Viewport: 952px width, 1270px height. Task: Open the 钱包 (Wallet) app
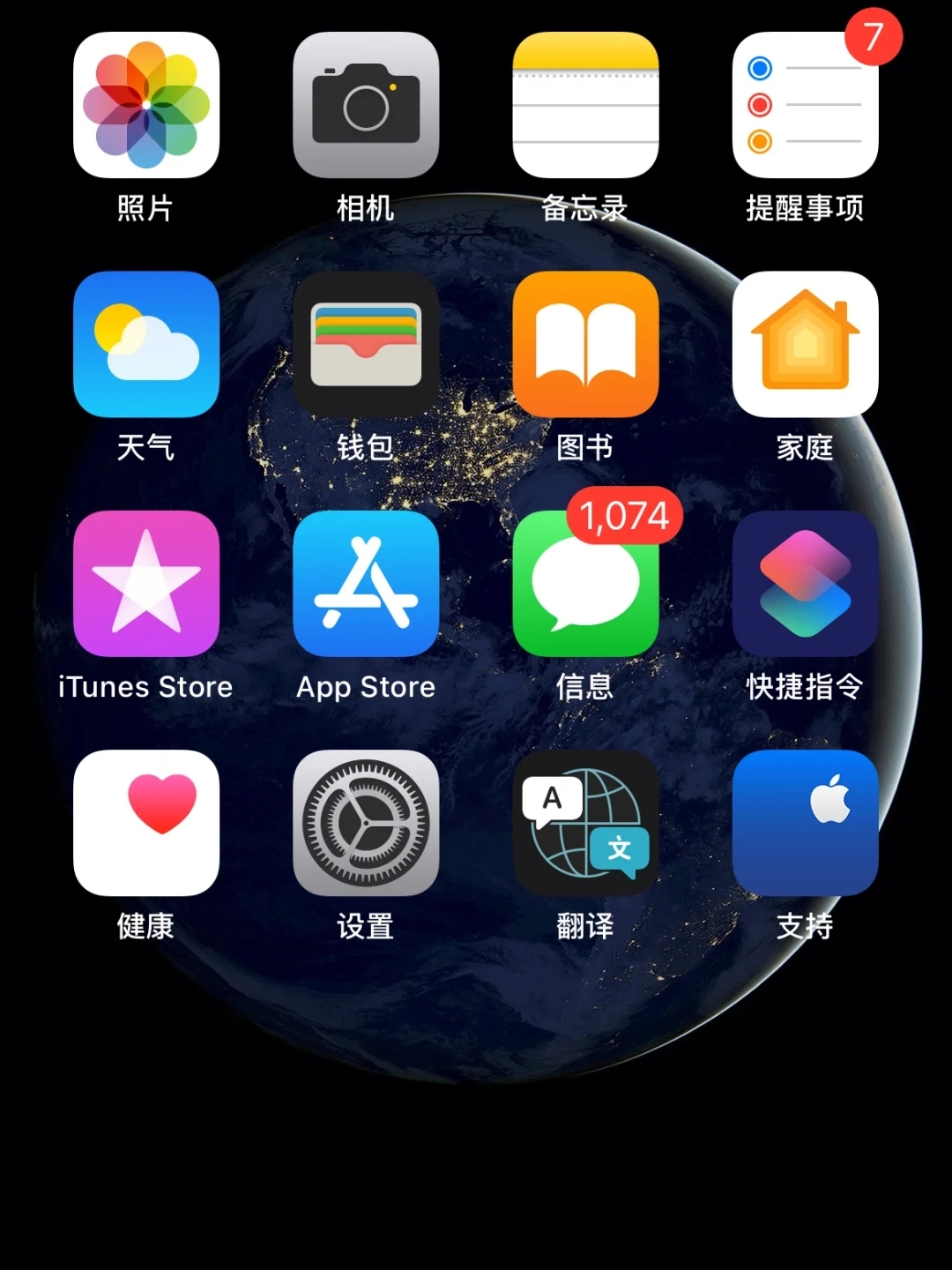pyautogui.click(x=366, y=344)
